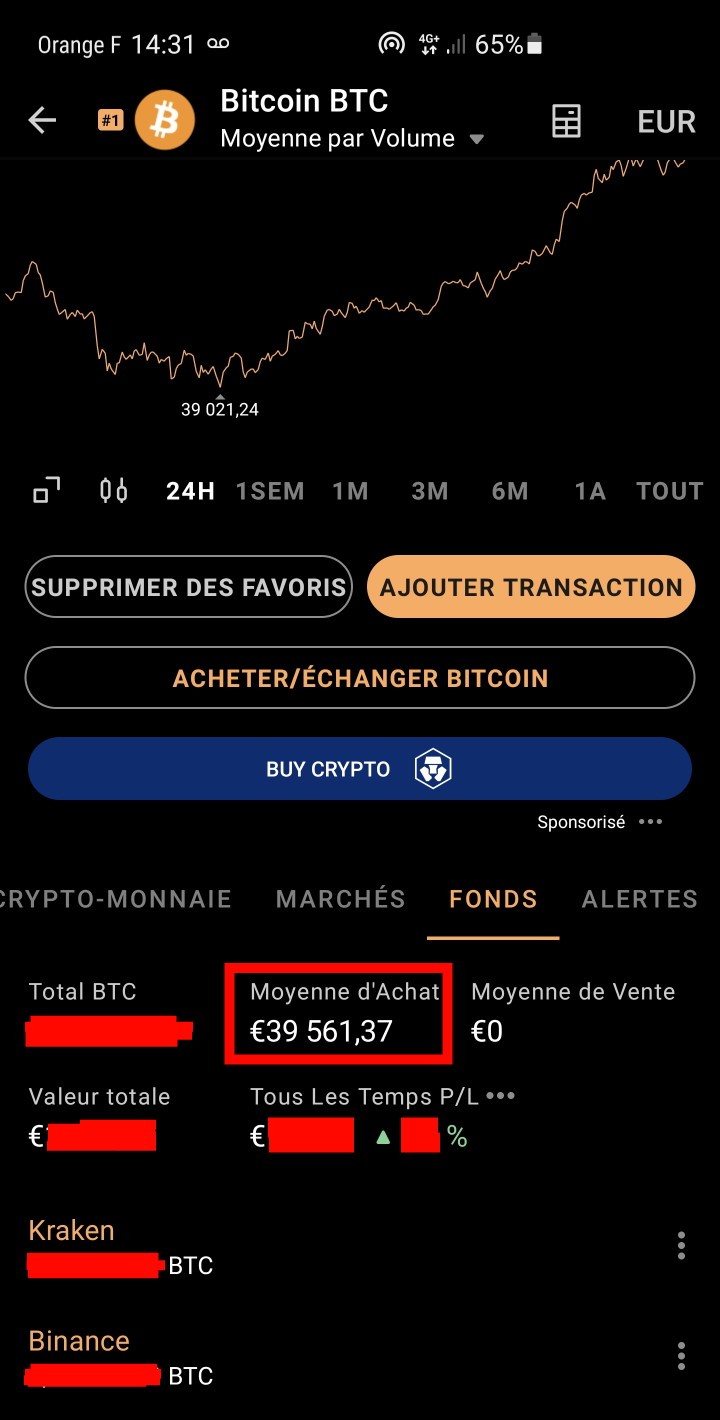This screenshot has width=720, height=1420.
Task: Switch to the Alertes tab
Action: pos(640,899)
